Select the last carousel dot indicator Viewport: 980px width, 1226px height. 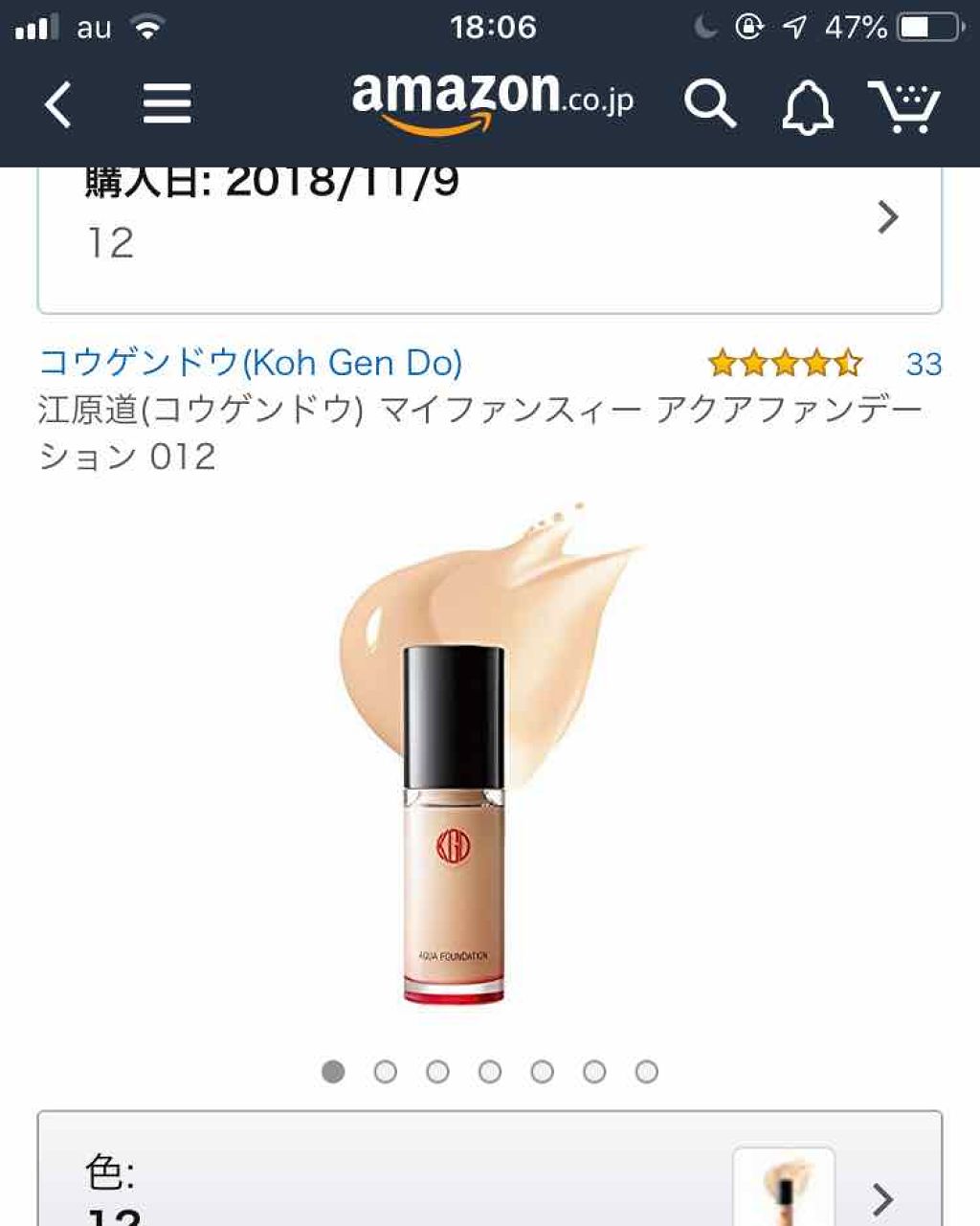point(647,1072)
